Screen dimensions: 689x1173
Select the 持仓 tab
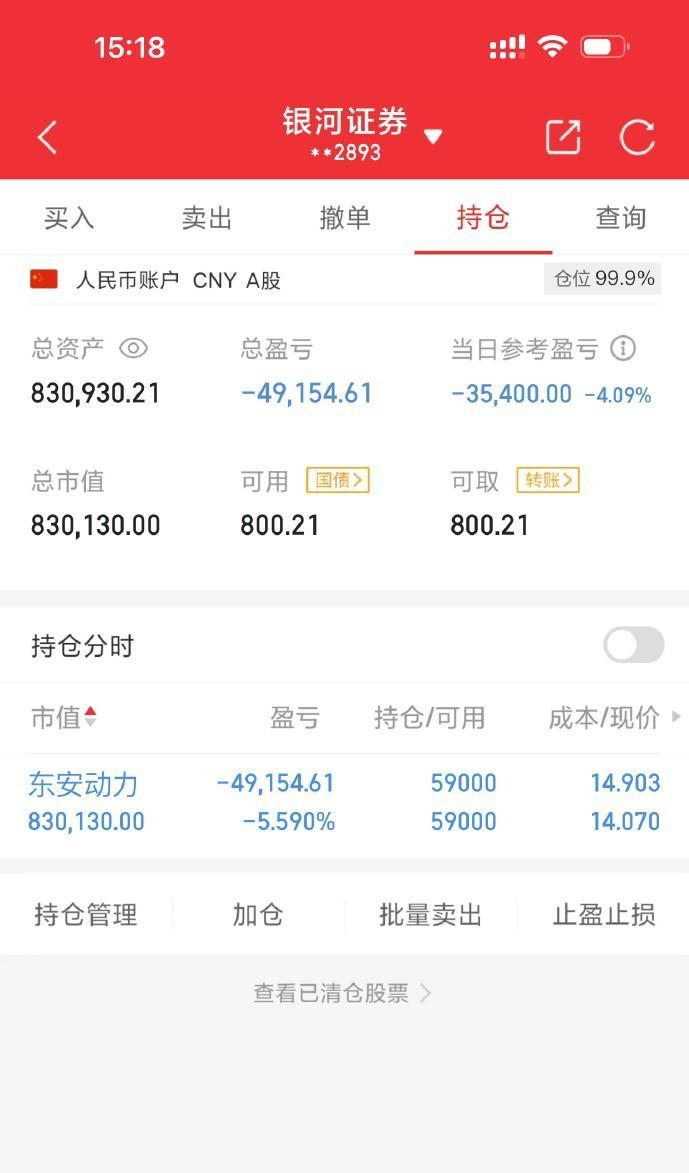(x=483, y=218)
